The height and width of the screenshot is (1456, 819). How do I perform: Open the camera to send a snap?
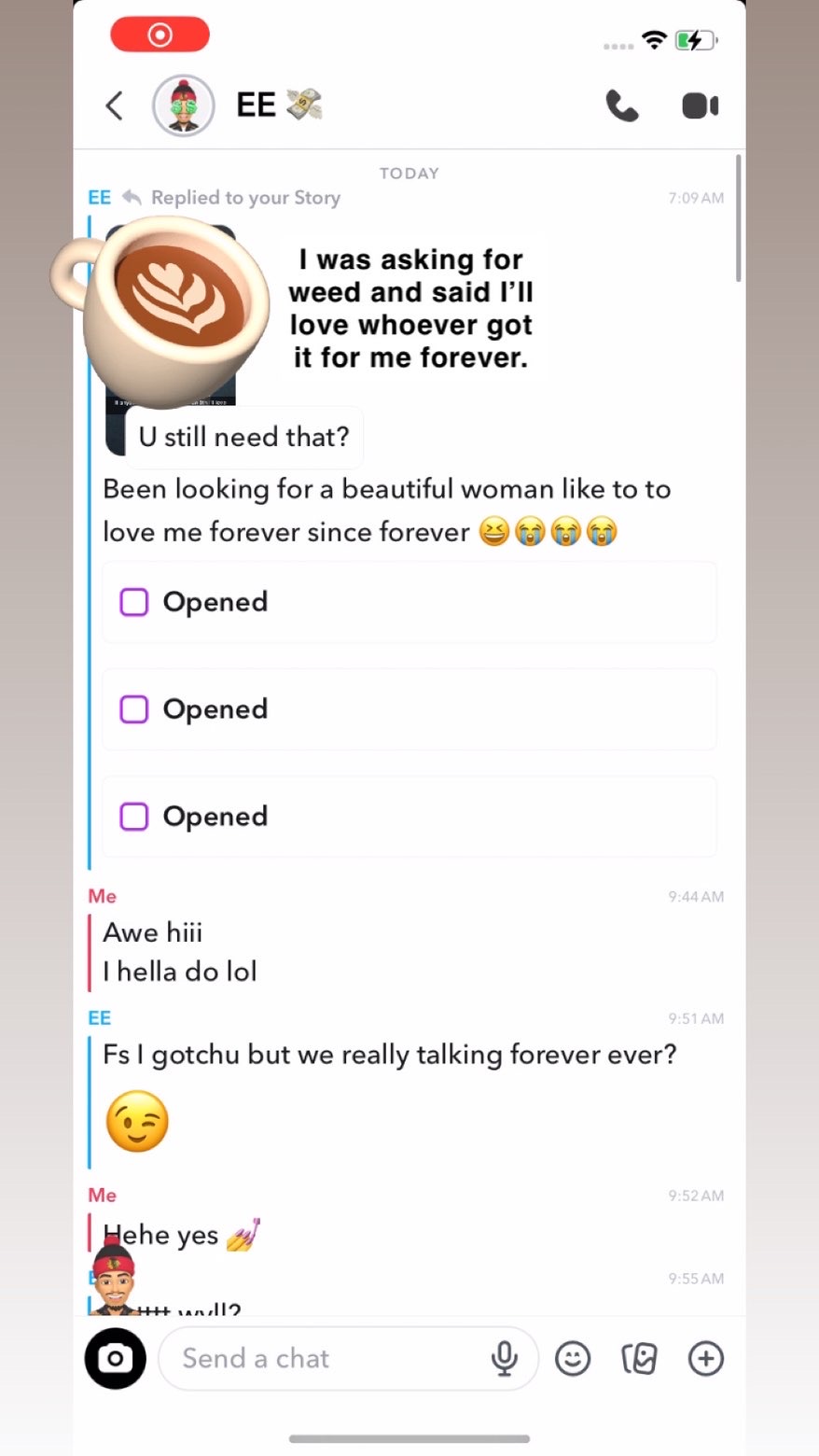coord(116,1358)
